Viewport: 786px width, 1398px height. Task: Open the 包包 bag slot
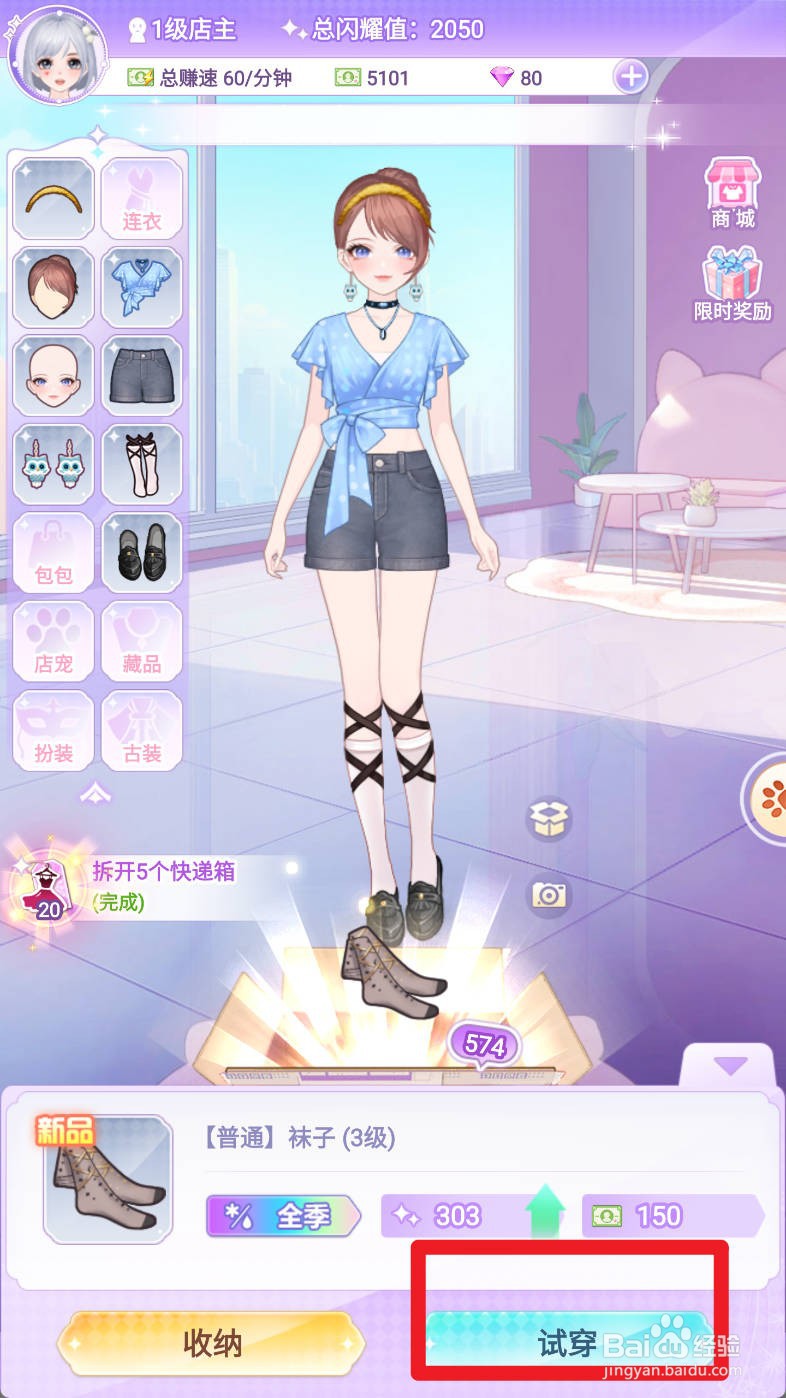(x=53, y=552)
